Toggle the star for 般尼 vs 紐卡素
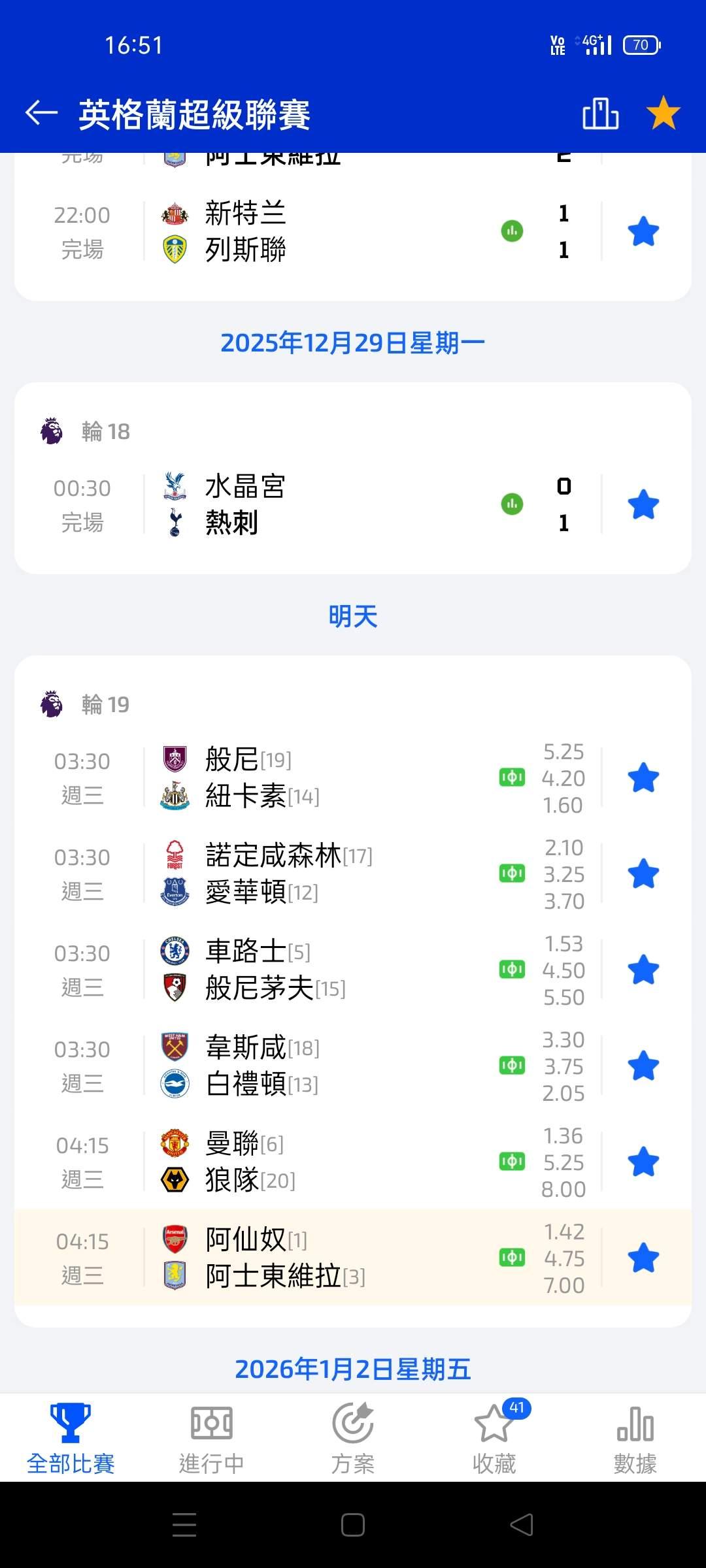 pos(643,778)
